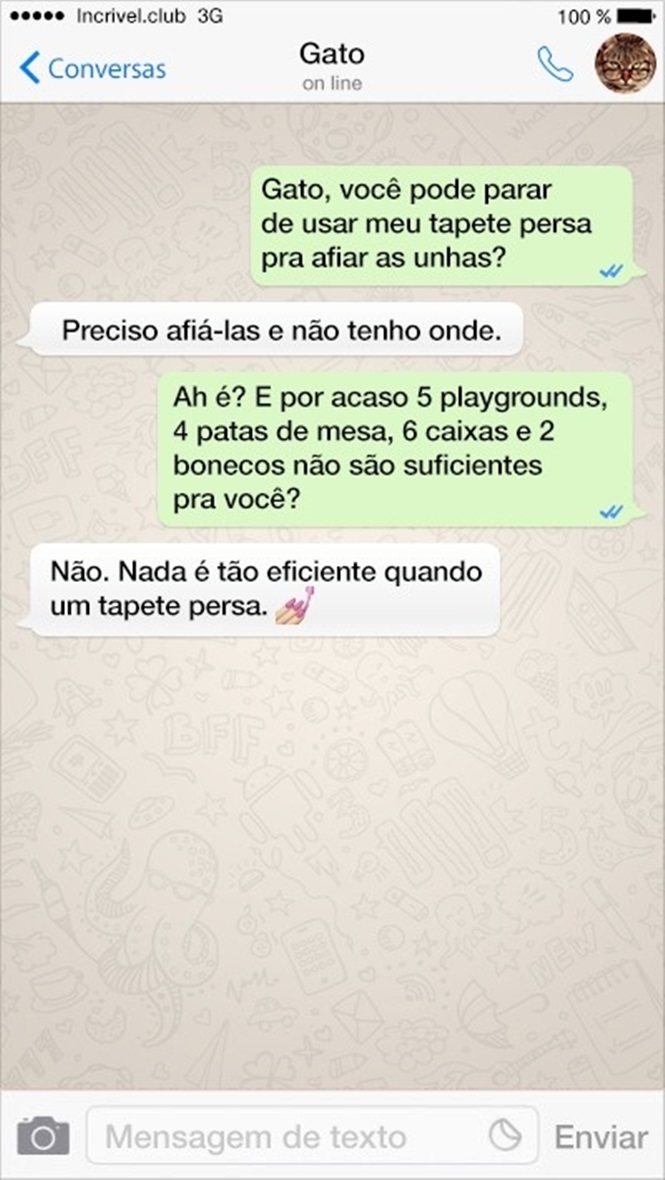Open Gato's profile picture
665x1180 pixels.
point(625,63)
